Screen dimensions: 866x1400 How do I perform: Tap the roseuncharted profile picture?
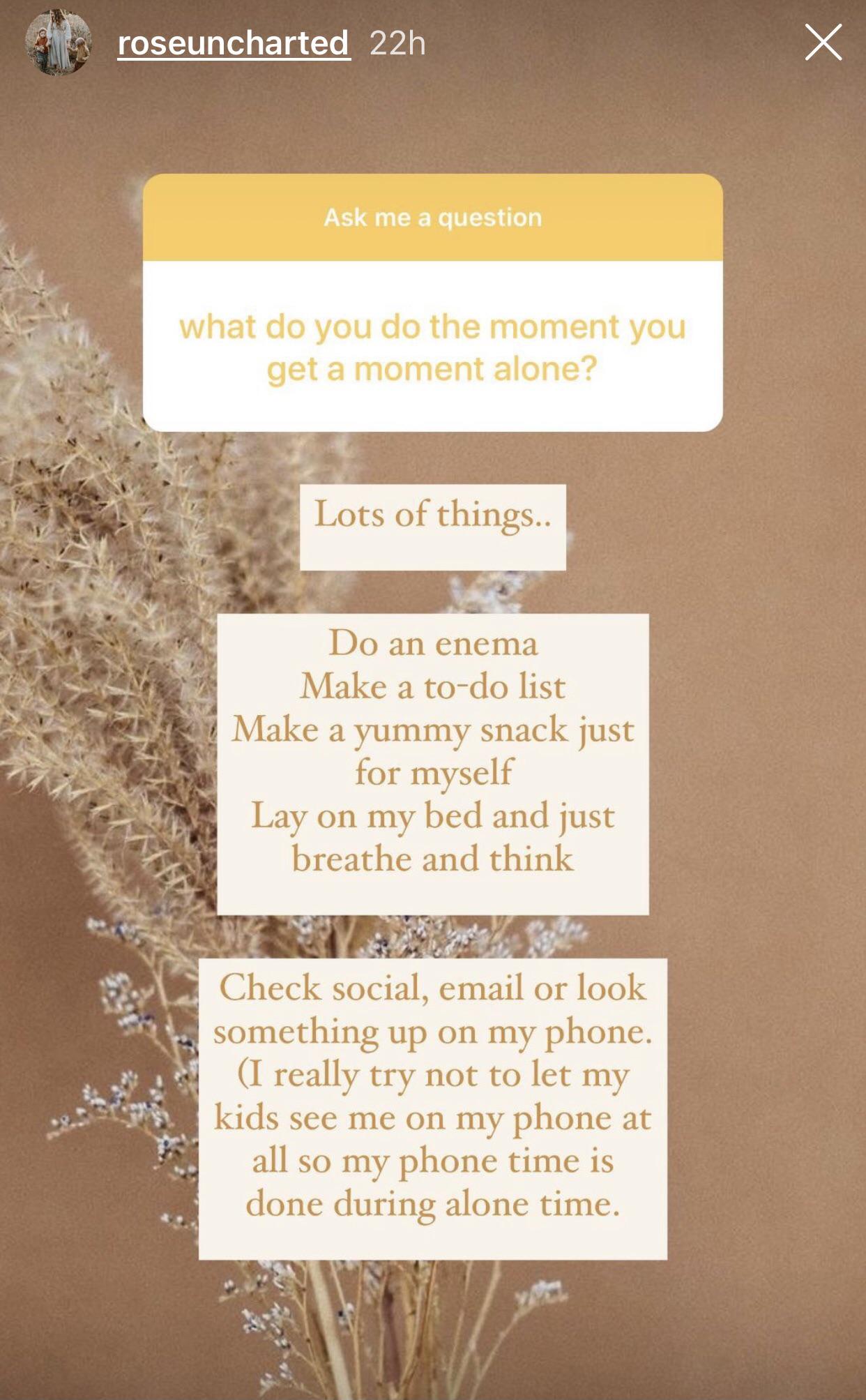pos(59,43)
